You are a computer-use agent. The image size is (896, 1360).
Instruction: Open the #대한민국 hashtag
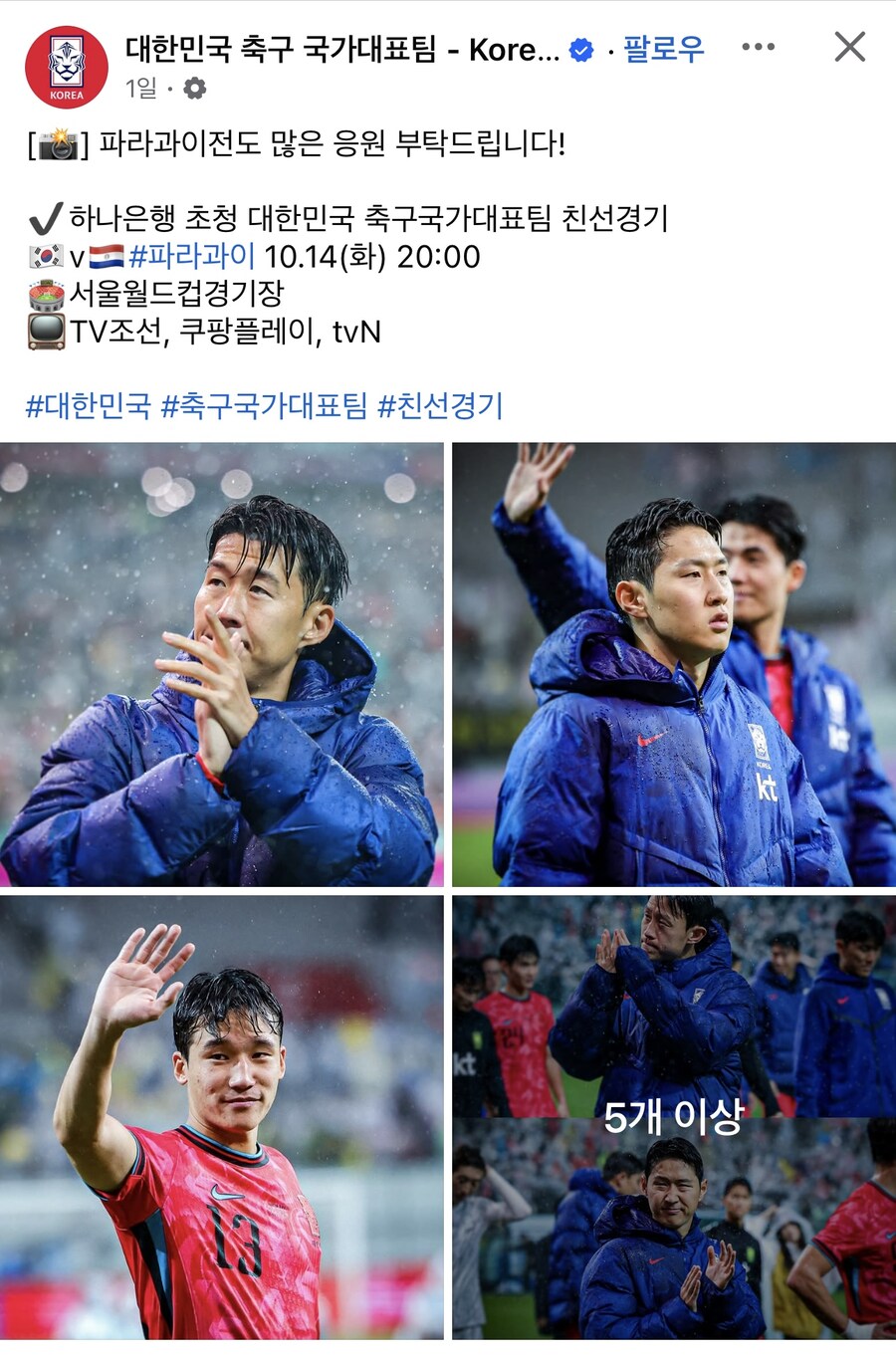pyautogui.click(x=88, y=406)
